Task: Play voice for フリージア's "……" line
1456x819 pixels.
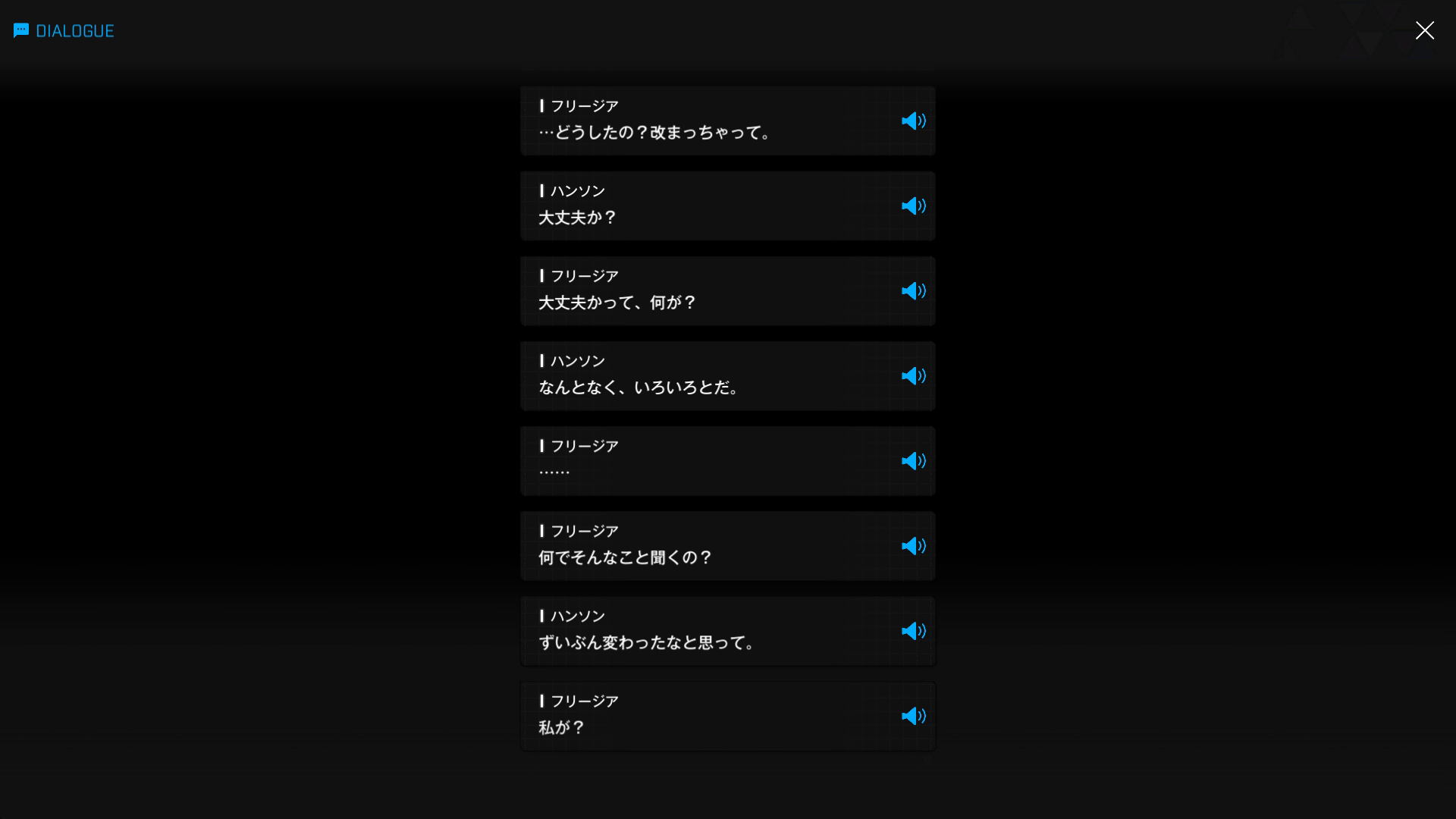Action: tap(913, 461)
